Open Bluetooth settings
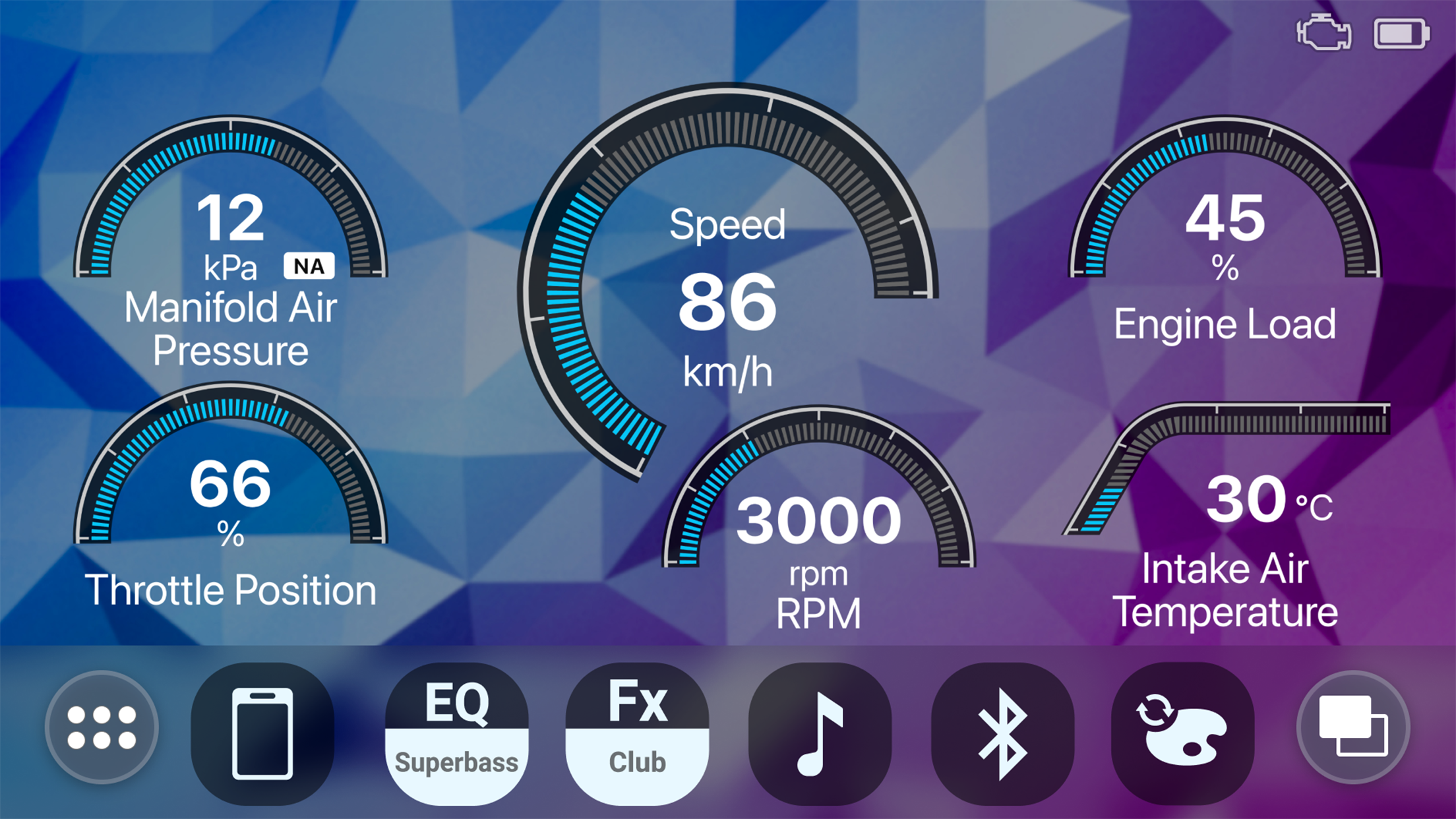Viewport: 1456px width, 819px height. [1002, 733]
